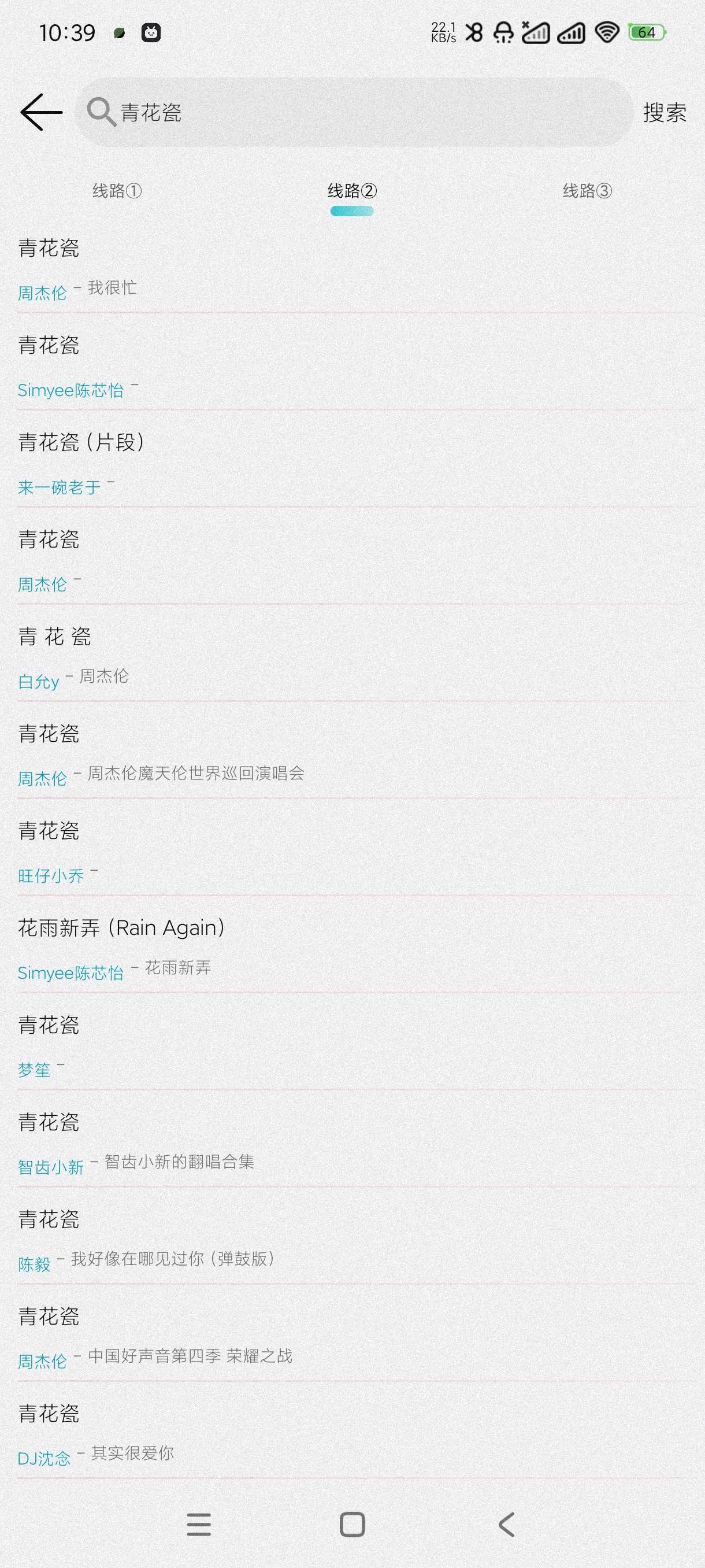This screenshot has height=1568, width=705.
Task: Open 青花瓷 by 陈毅
Action: pos(353,1240)
